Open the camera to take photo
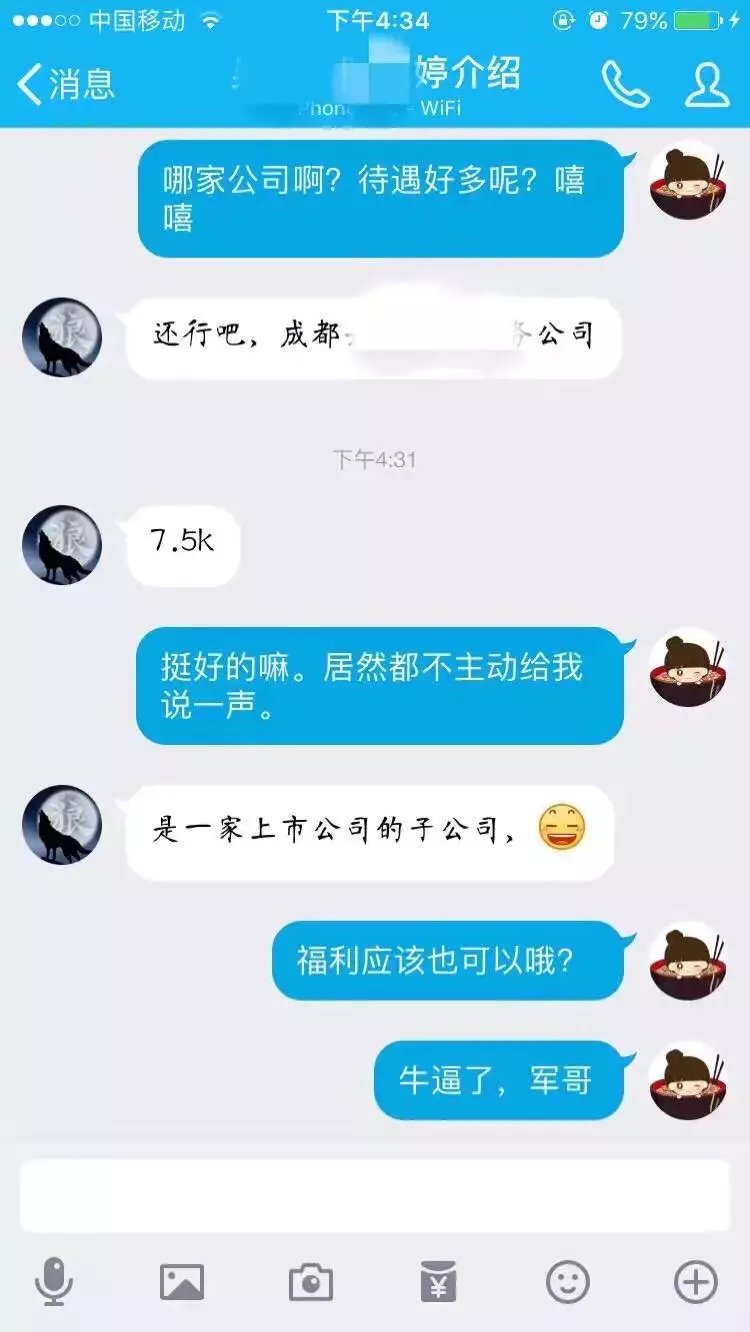Screen dimensions: 750x1332 310,1282
